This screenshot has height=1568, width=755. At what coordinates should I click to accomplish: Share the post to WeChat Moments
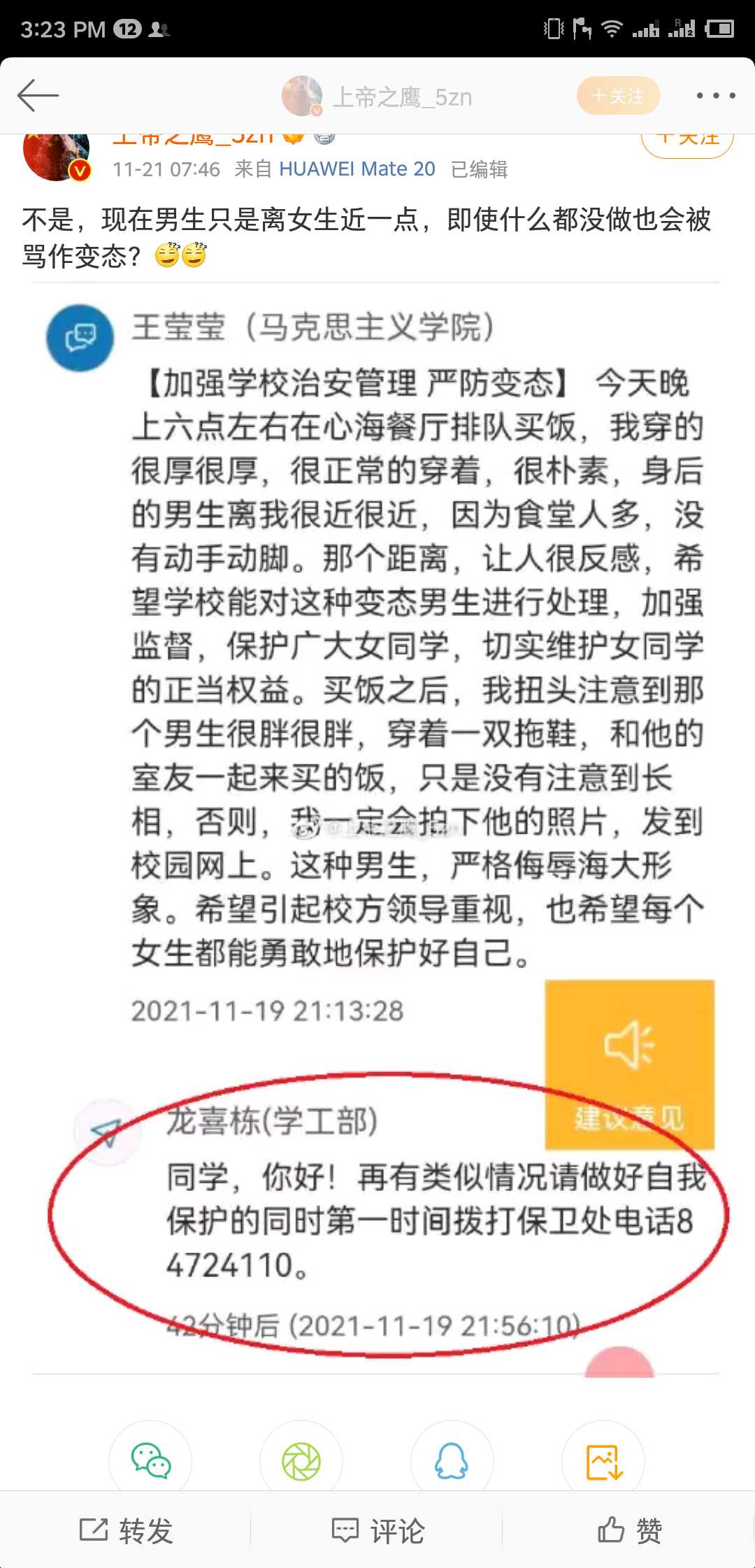[301, 1460]
